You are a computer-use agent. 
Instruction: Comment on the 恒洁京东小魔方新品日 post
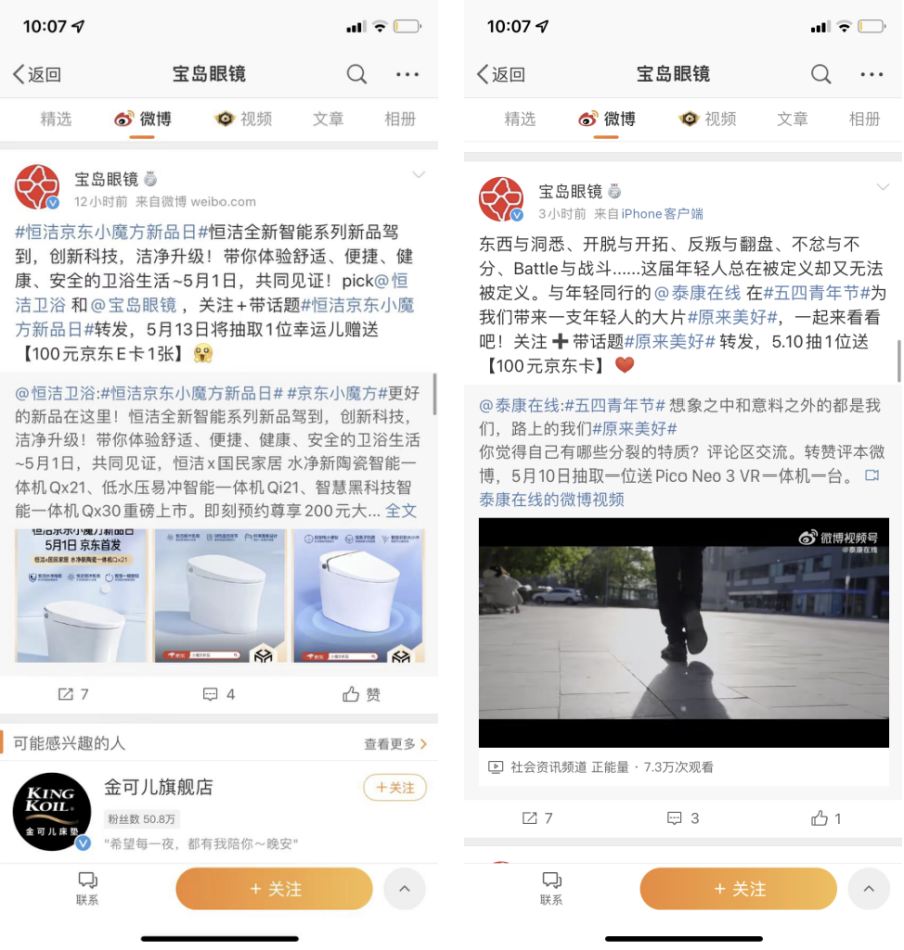[x=218, y=694]
